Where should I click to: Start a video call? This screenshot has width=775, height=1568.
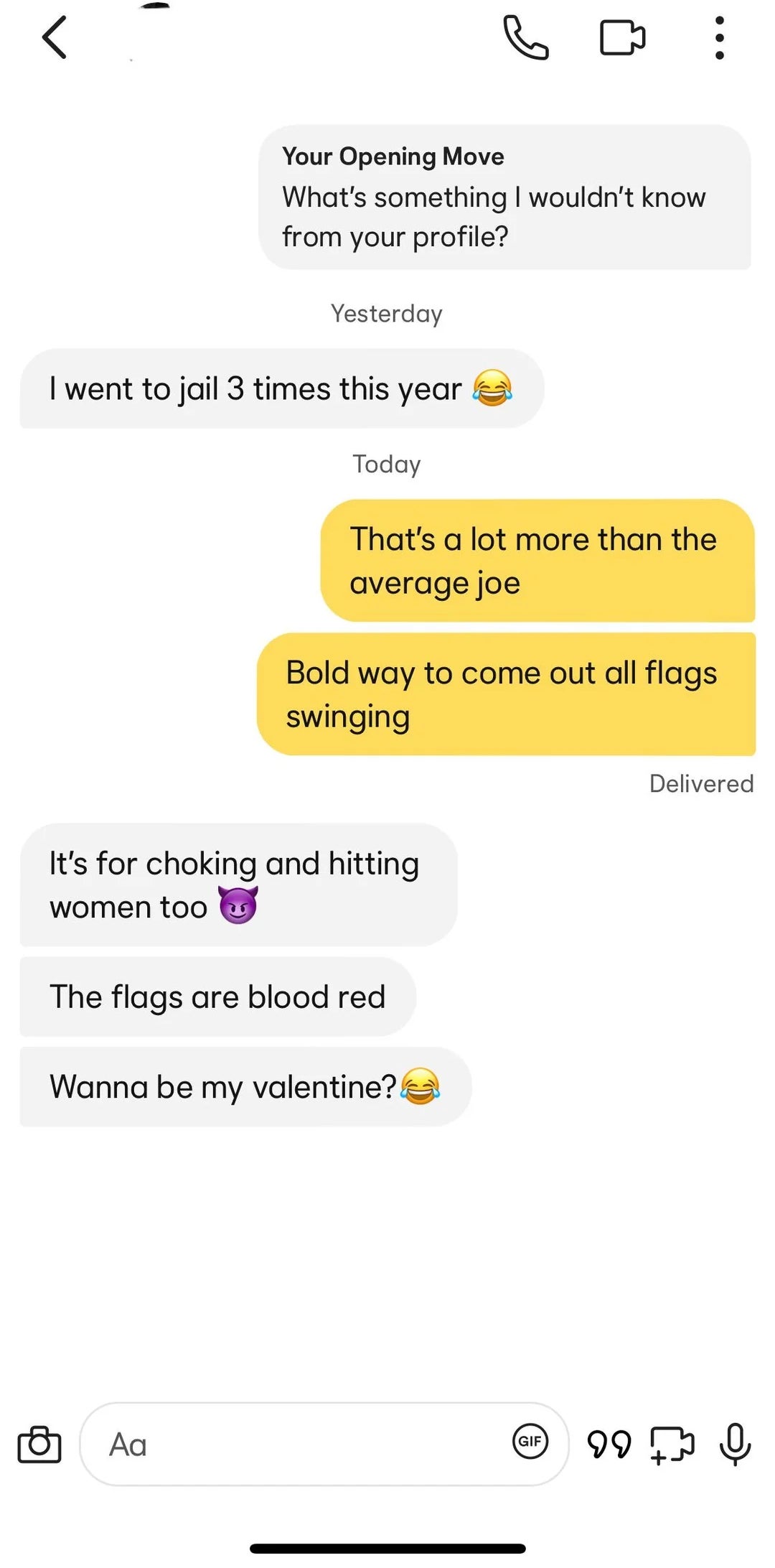coord(622,37)
